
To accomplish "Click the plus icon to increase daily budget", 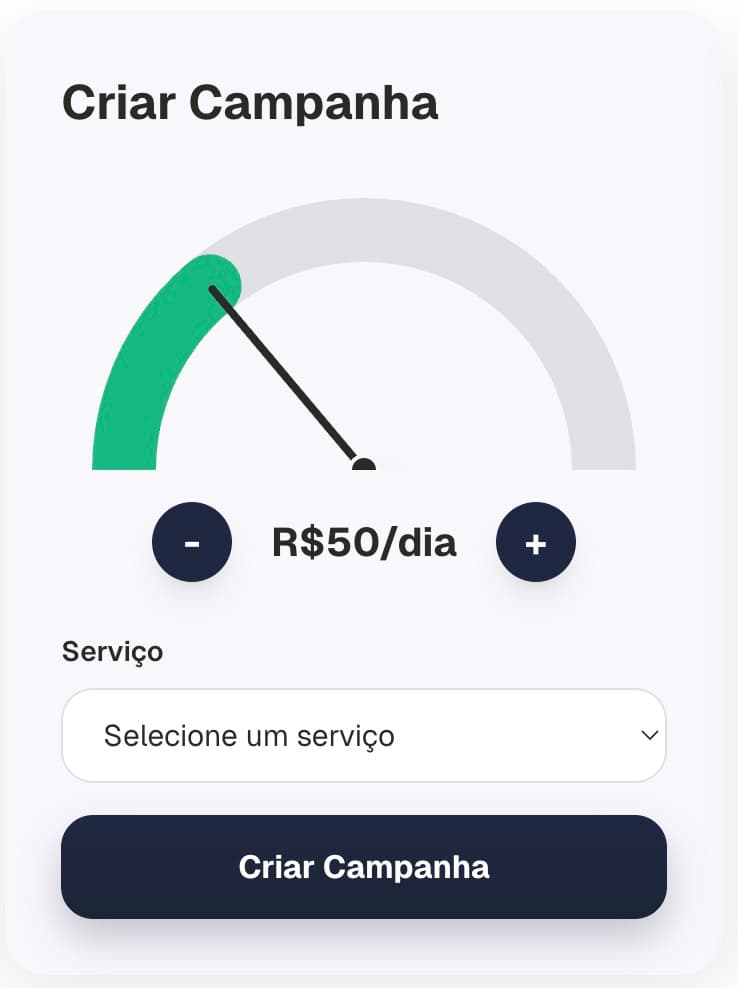I will click(536, 542).
